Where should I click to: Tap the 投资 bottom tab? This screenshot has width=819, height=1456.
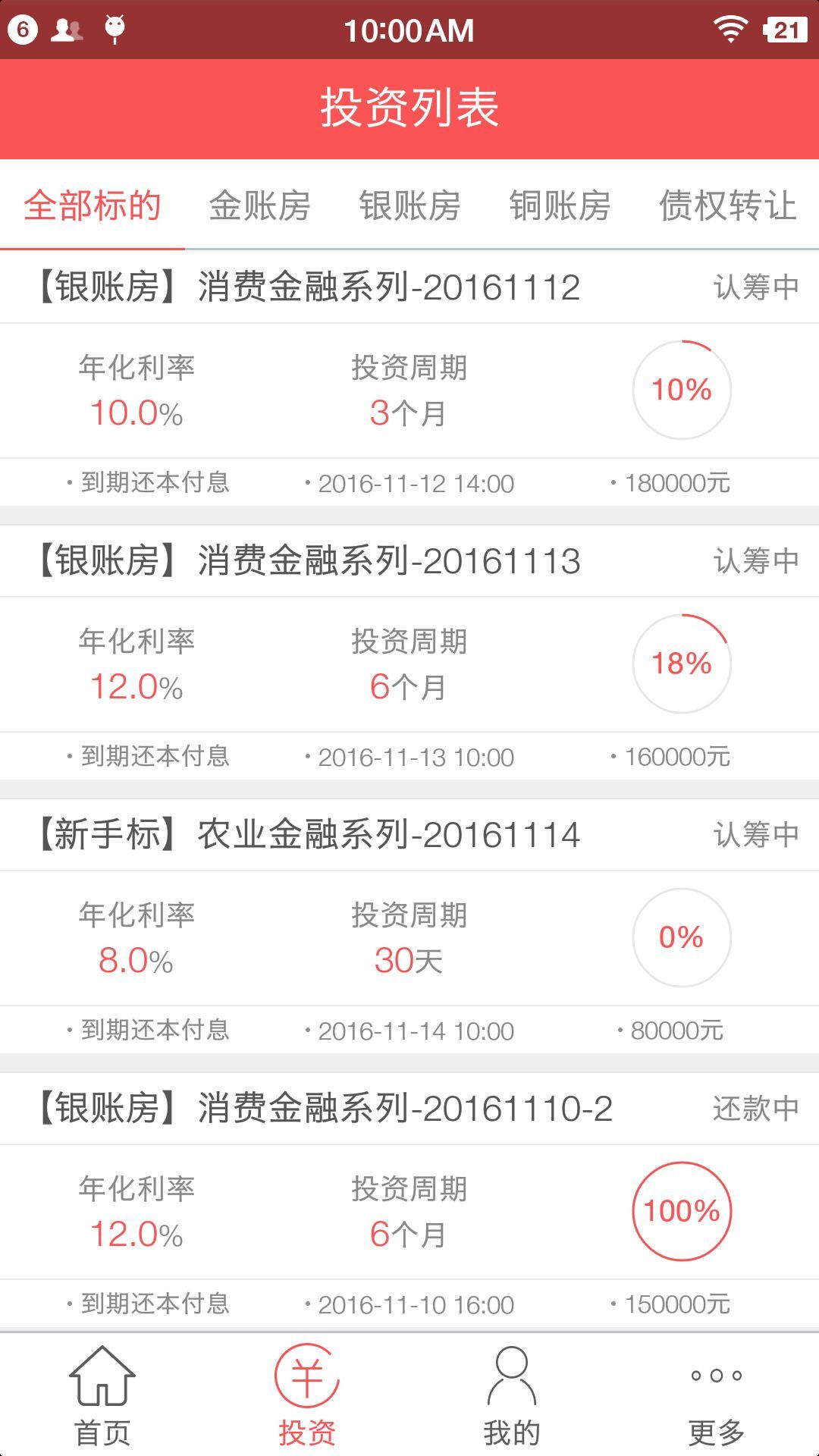click(x=307, y=1395)
